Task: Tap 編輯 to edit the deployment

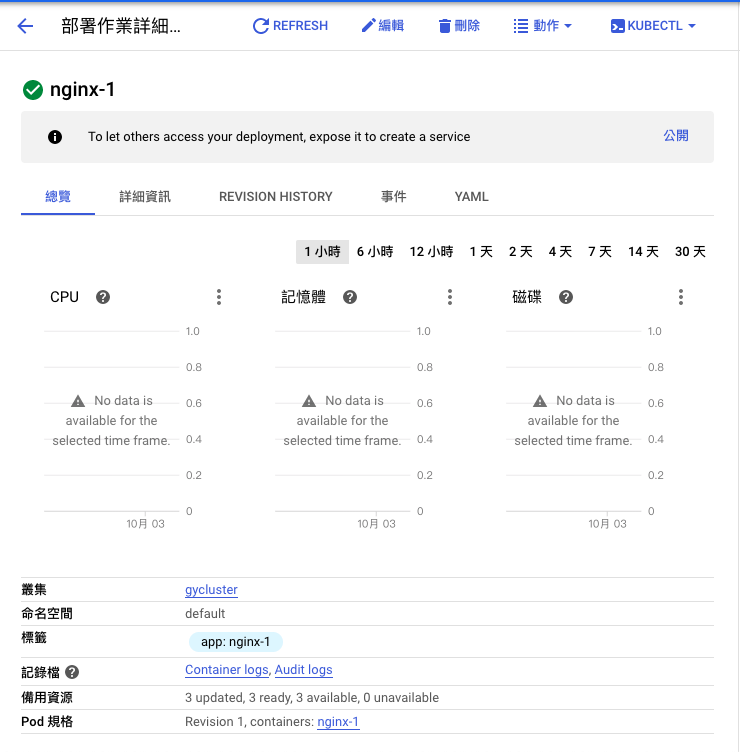Action: [x=382, y=26]
